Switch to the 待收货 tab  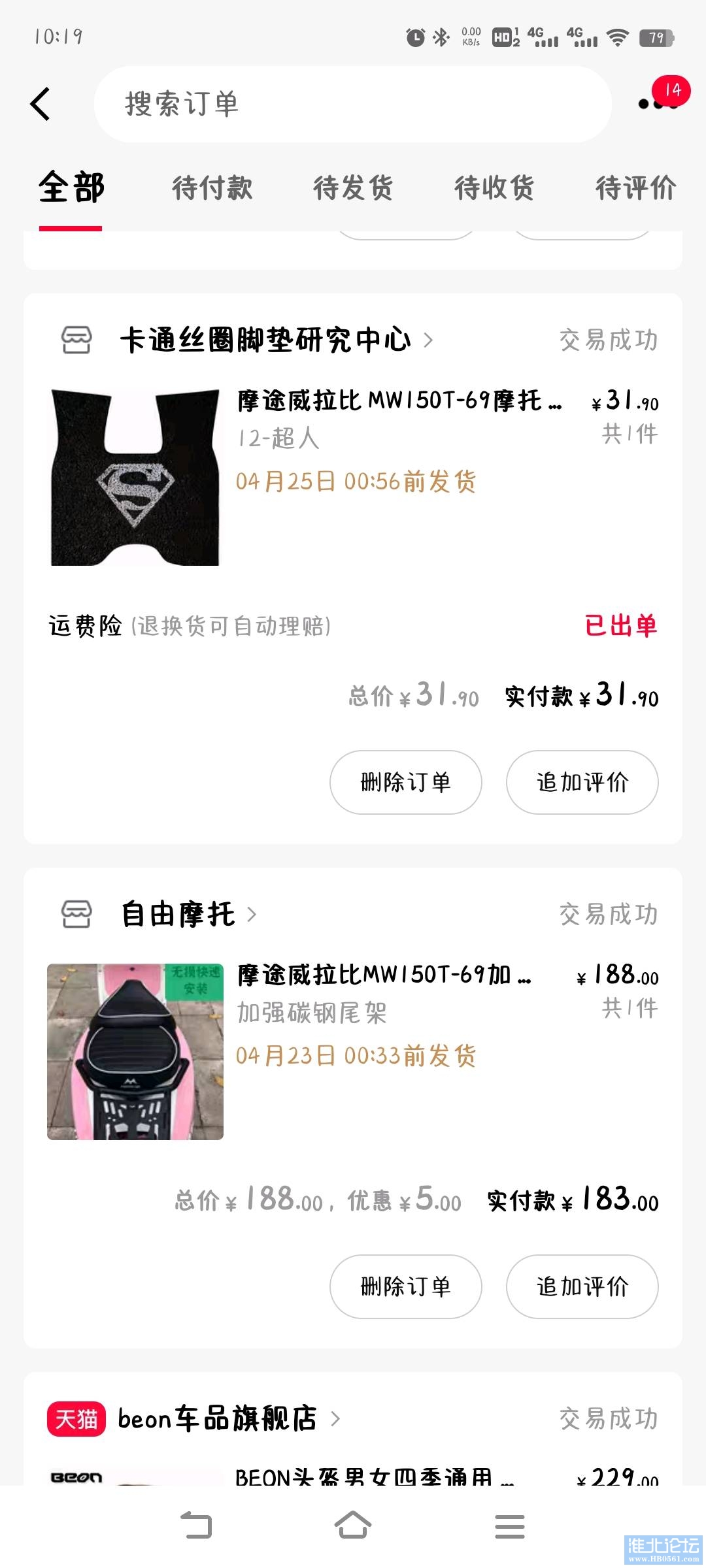tap(494, 188)
